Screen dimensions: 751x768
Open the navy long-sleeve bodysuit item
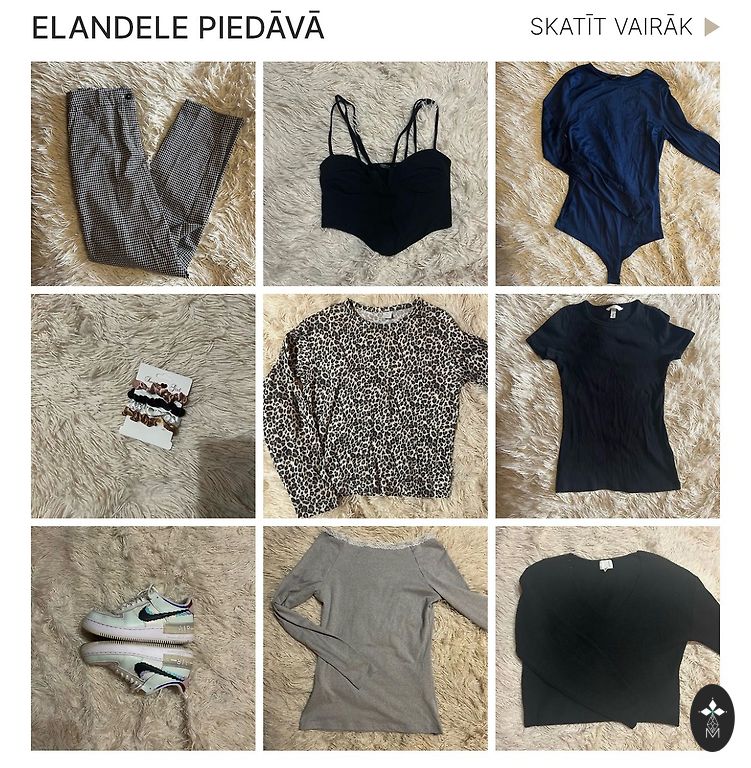pyautogui.click(x=607, y=174)
